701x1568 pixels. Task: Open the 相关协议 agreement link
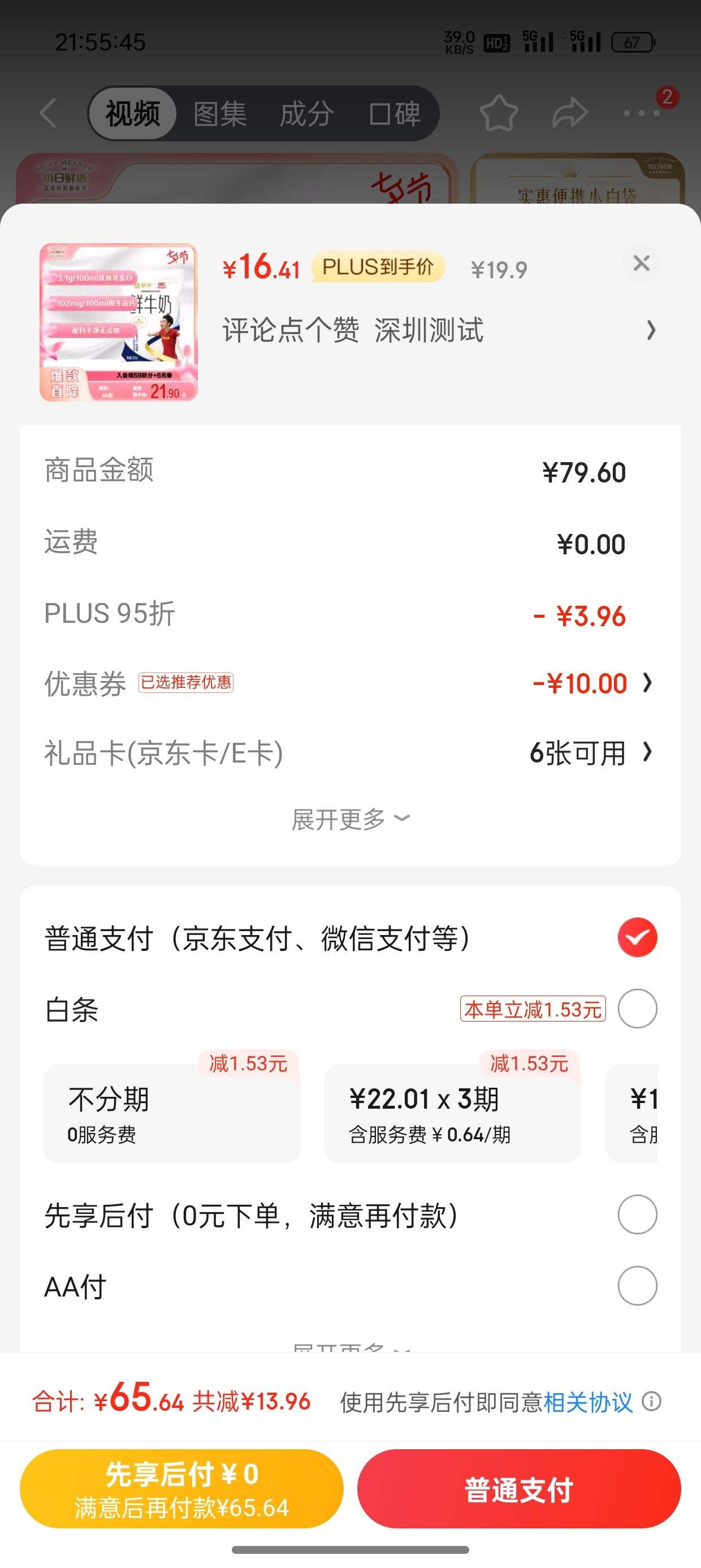pos(588,1402)
